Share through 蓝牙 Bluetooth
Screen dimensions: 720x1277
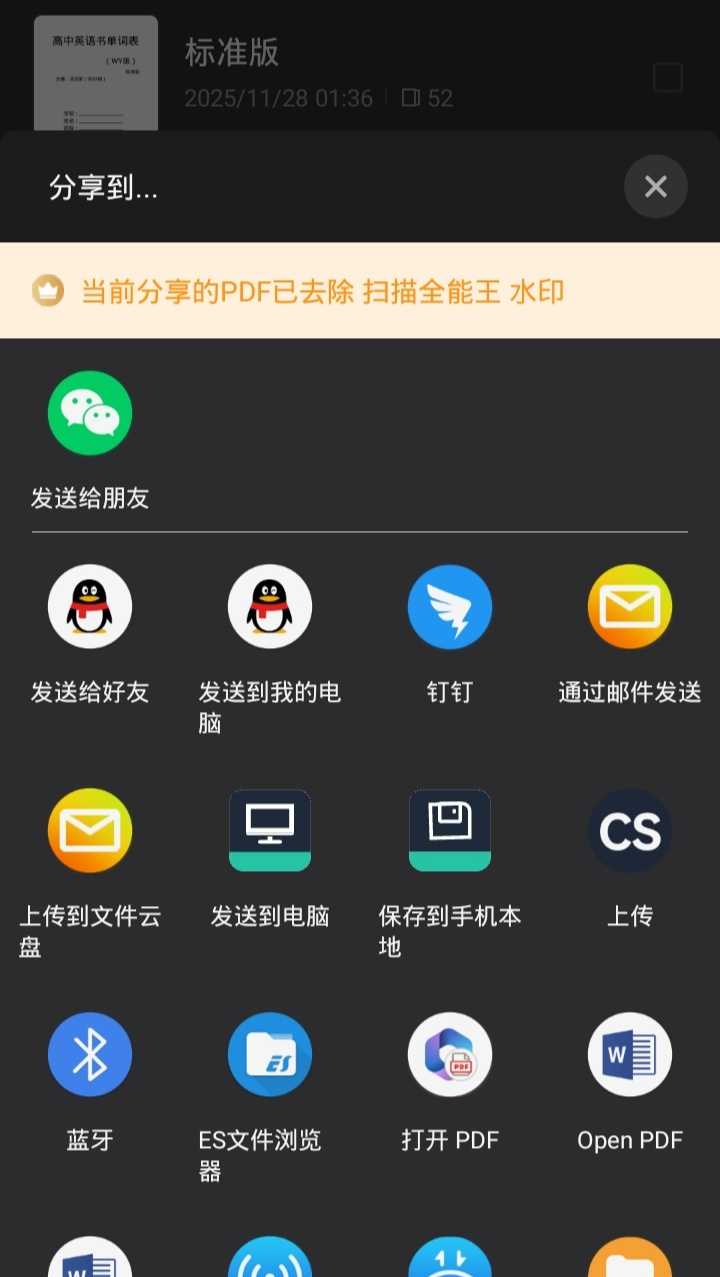(90, 1054)
